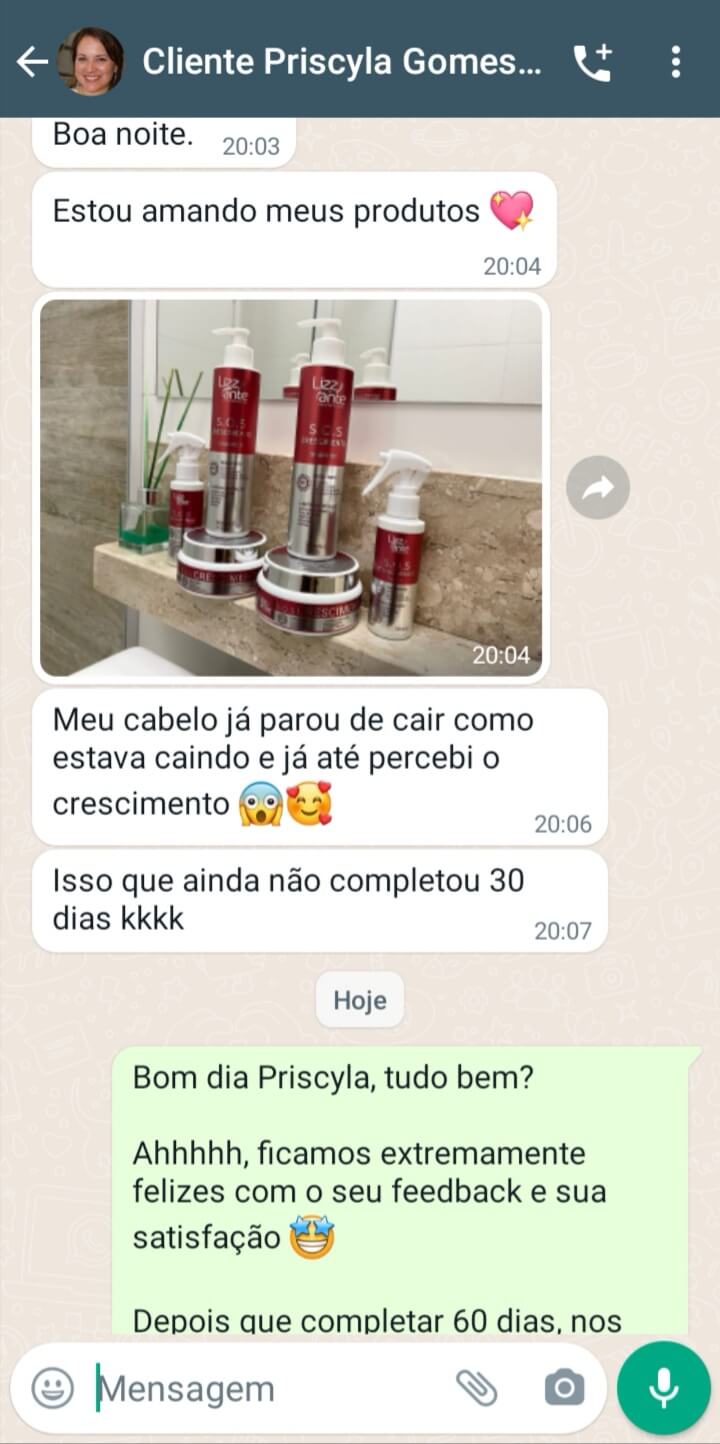
Task: Open Priscyla Gomes contact profile photo
Action: [x=91, y=62]
